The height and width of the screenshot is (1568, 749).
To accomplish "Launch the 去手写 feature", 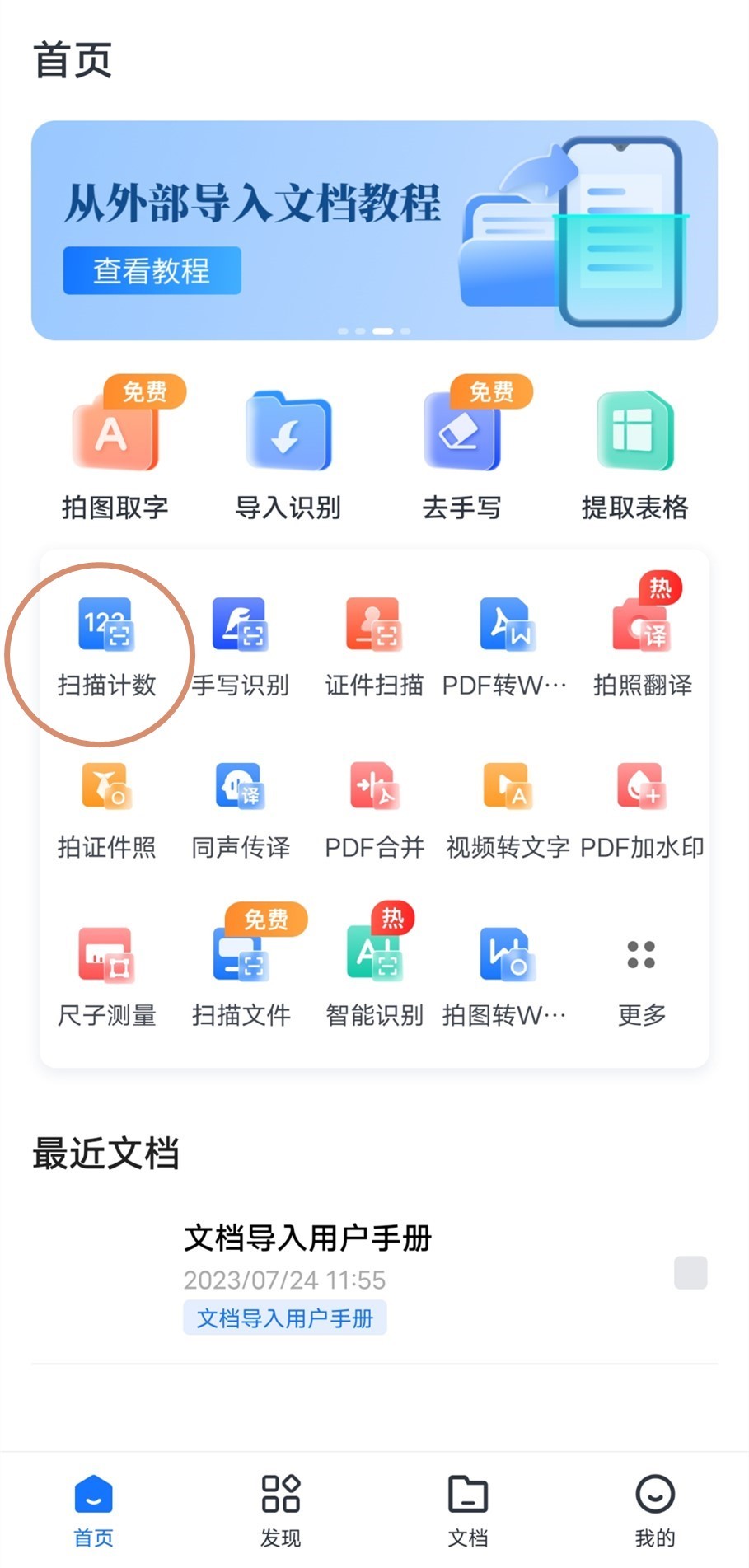I will pyautogui.click(x=461, y=453).
